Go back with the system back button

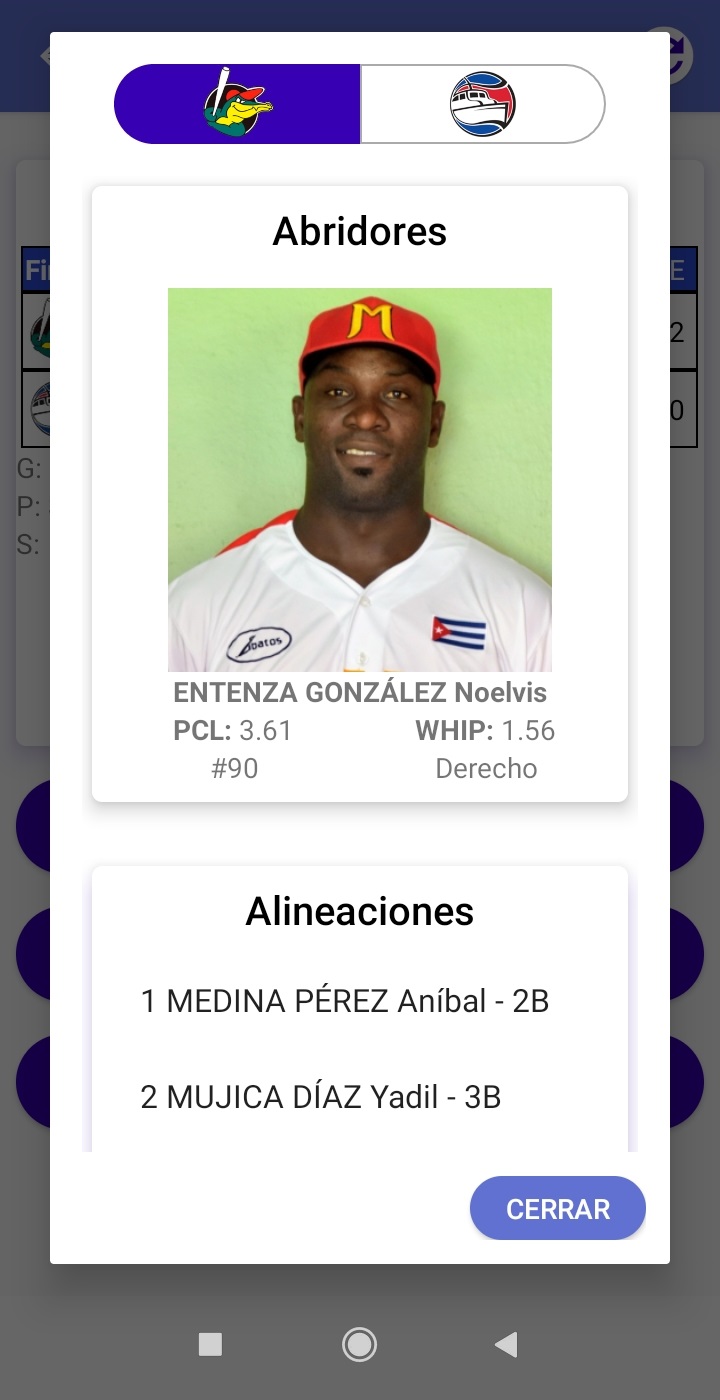point(506,1345)
